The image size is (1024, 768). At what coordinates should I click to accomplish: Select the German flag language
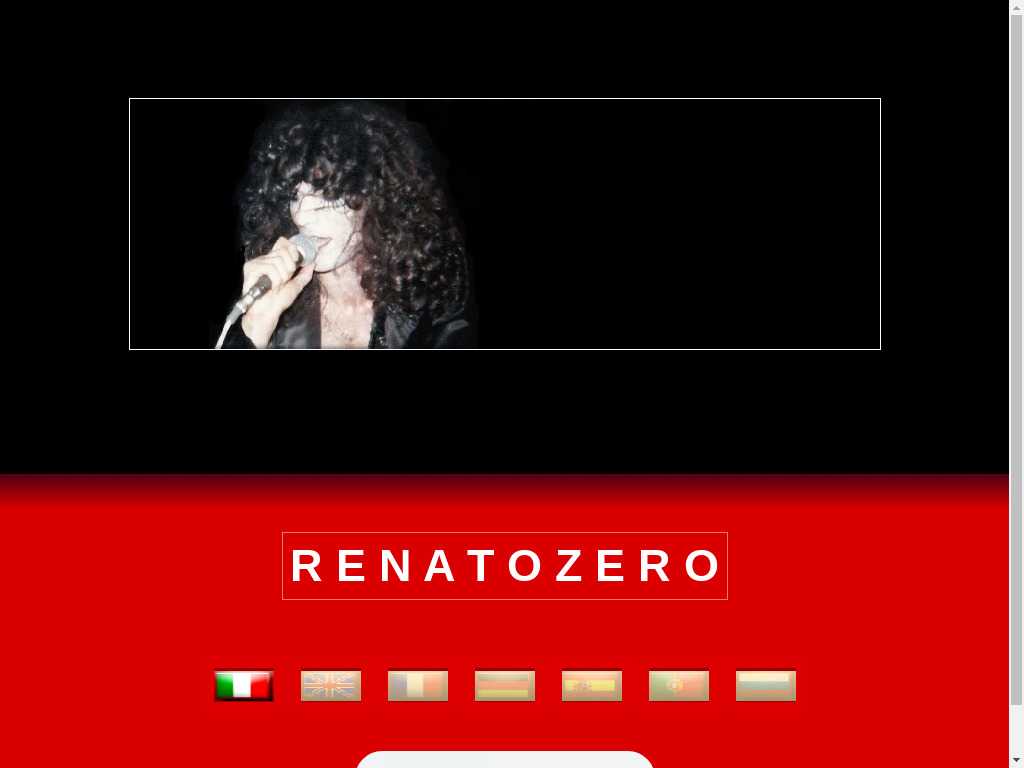coord(505,686)
